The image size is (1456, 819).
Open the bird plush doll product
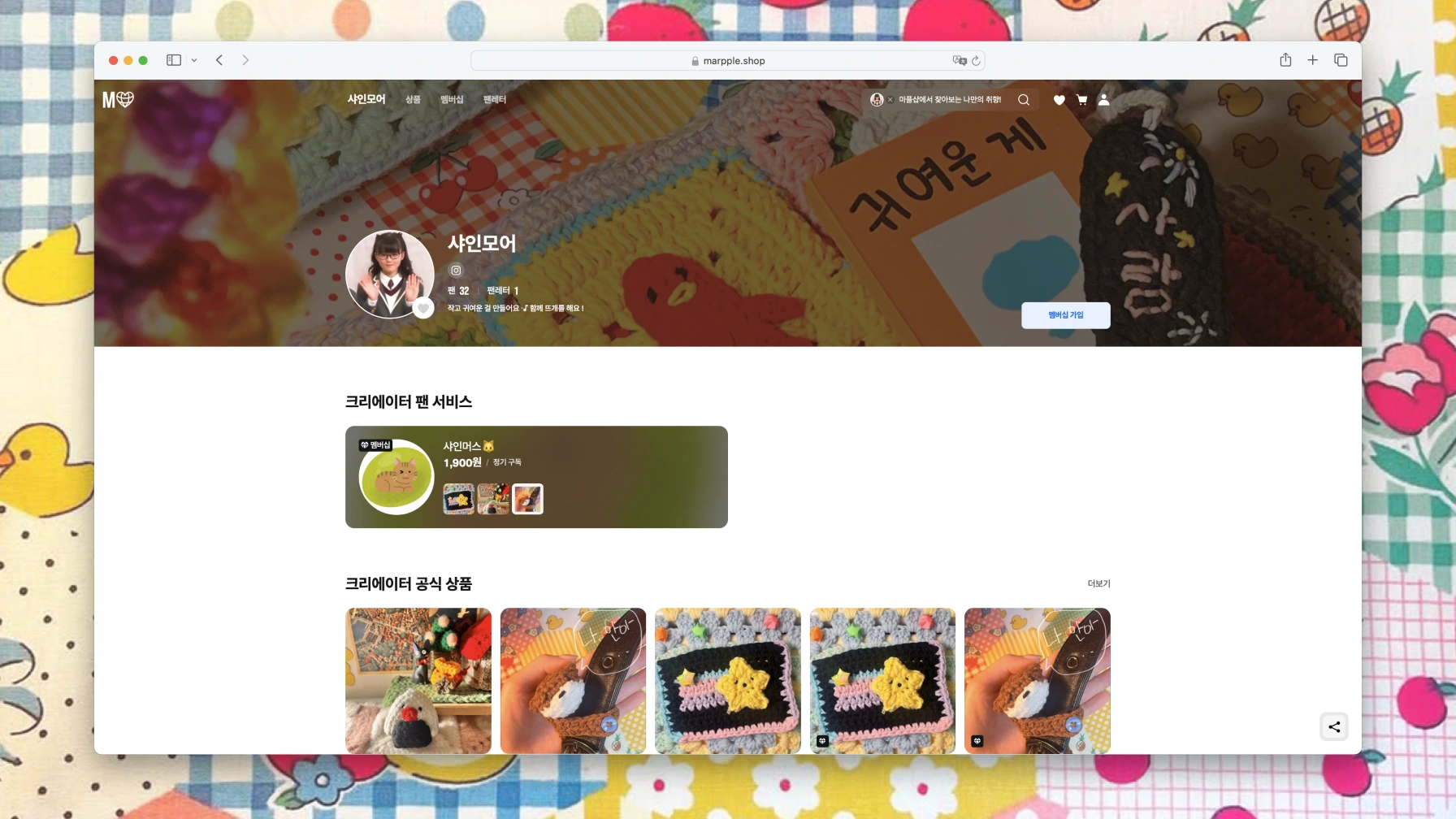tap(418, 681)
